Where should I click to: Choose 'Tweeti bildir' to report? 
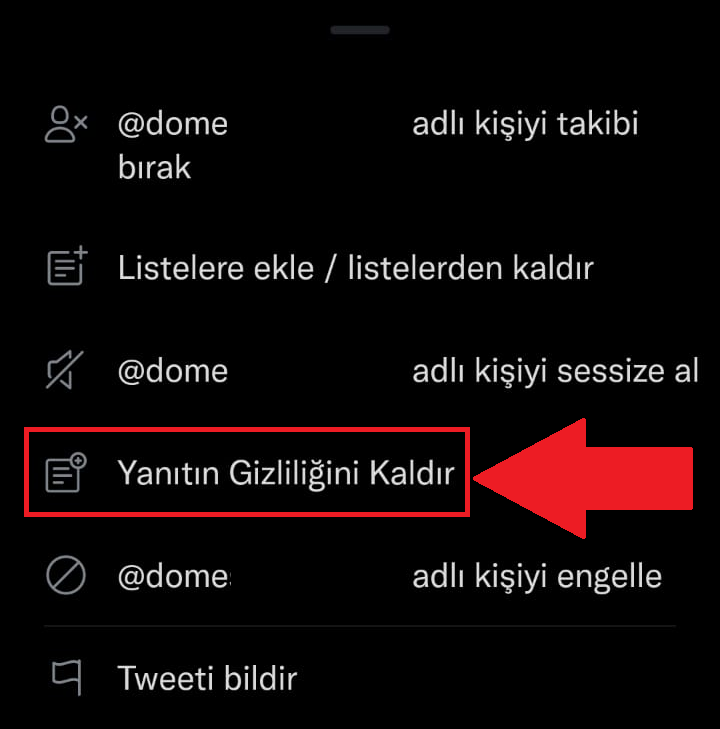pyautogui.click(x=208, y=679)
